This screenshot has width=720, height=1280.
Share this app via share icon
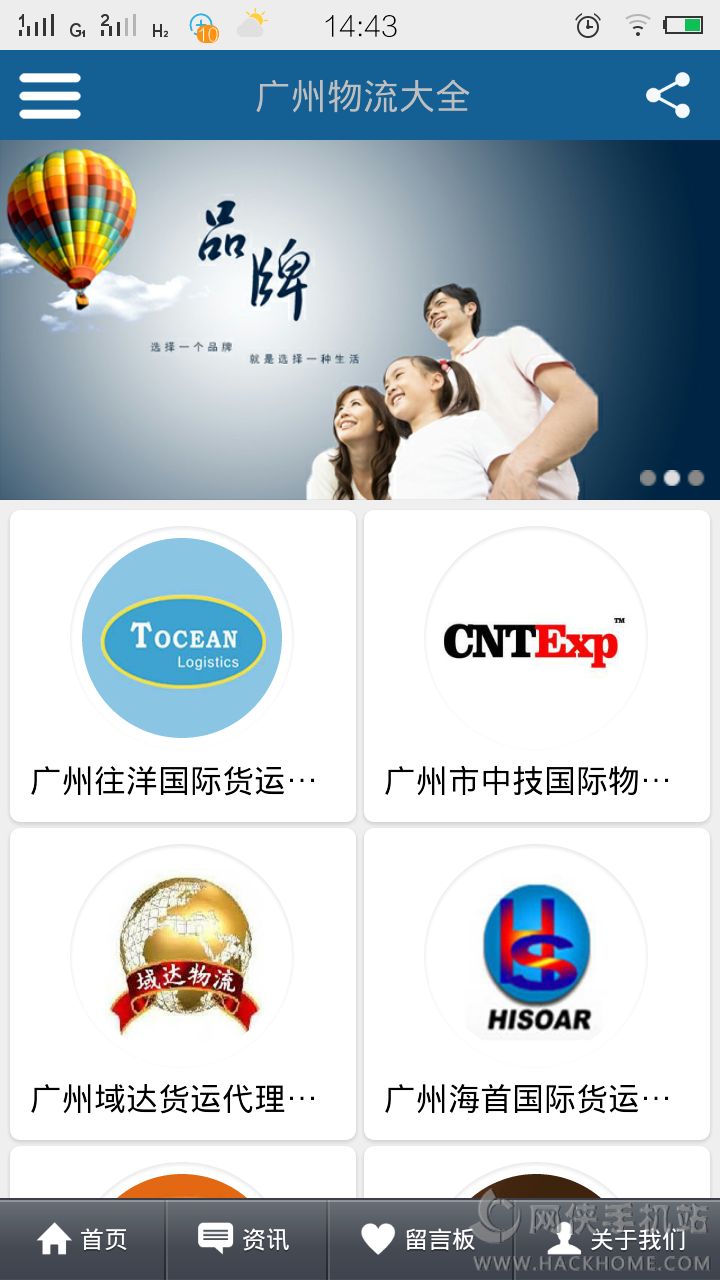667,96
